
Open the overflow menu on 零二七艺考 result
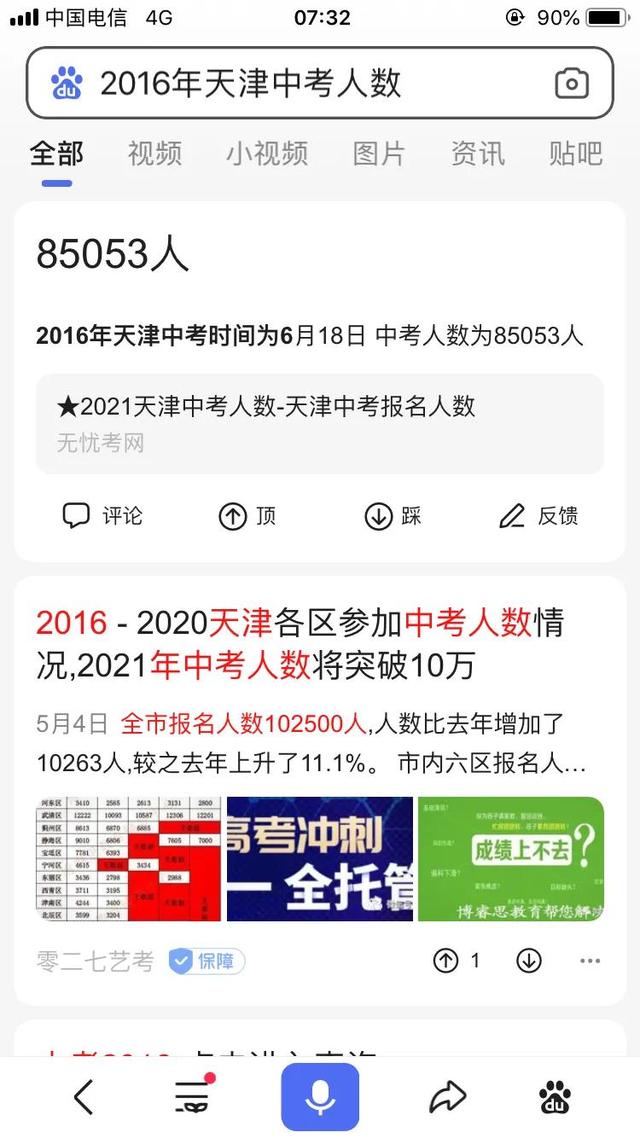pos(590,961)
